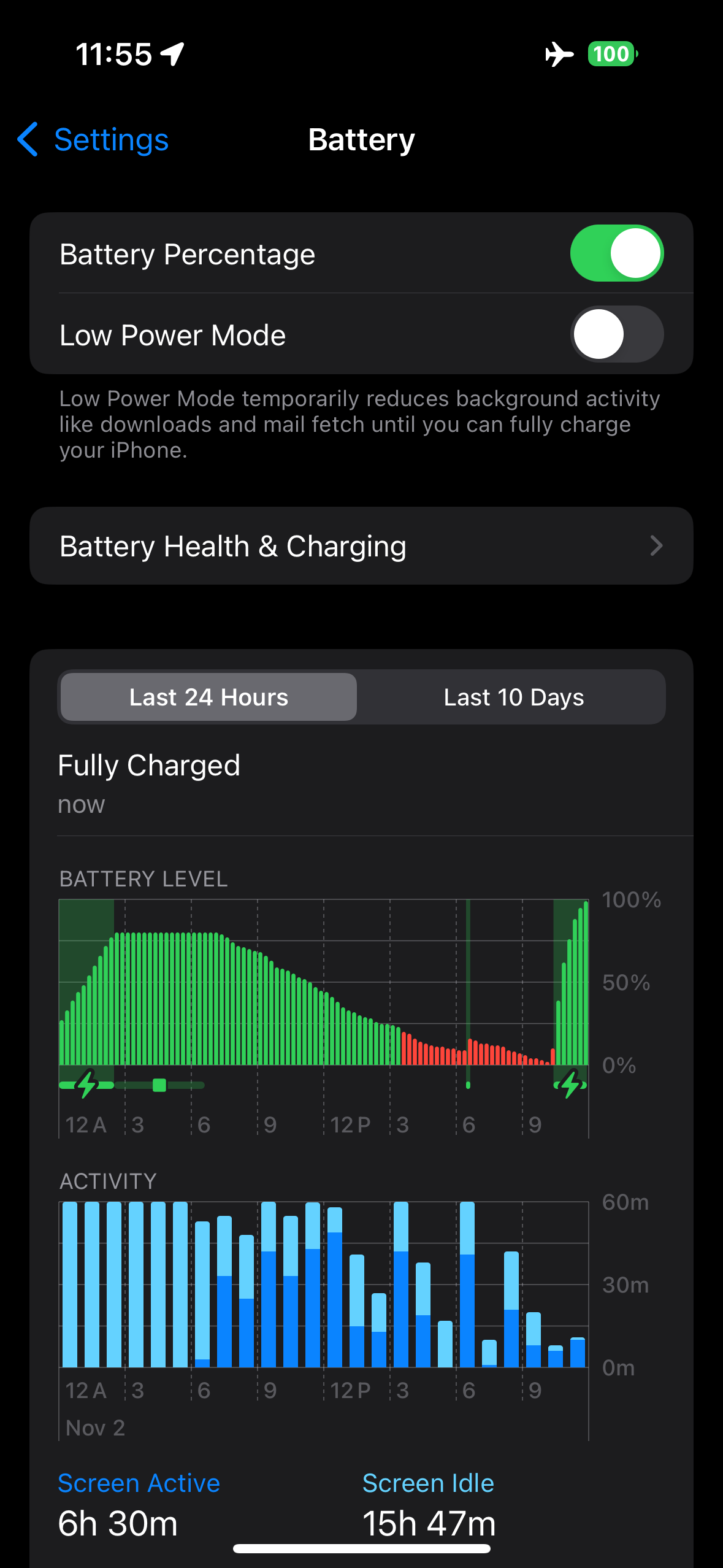This screenshot has width=723, height=1568.
Task: Select the Last 24 Hours segment
Action: point(209,698)
